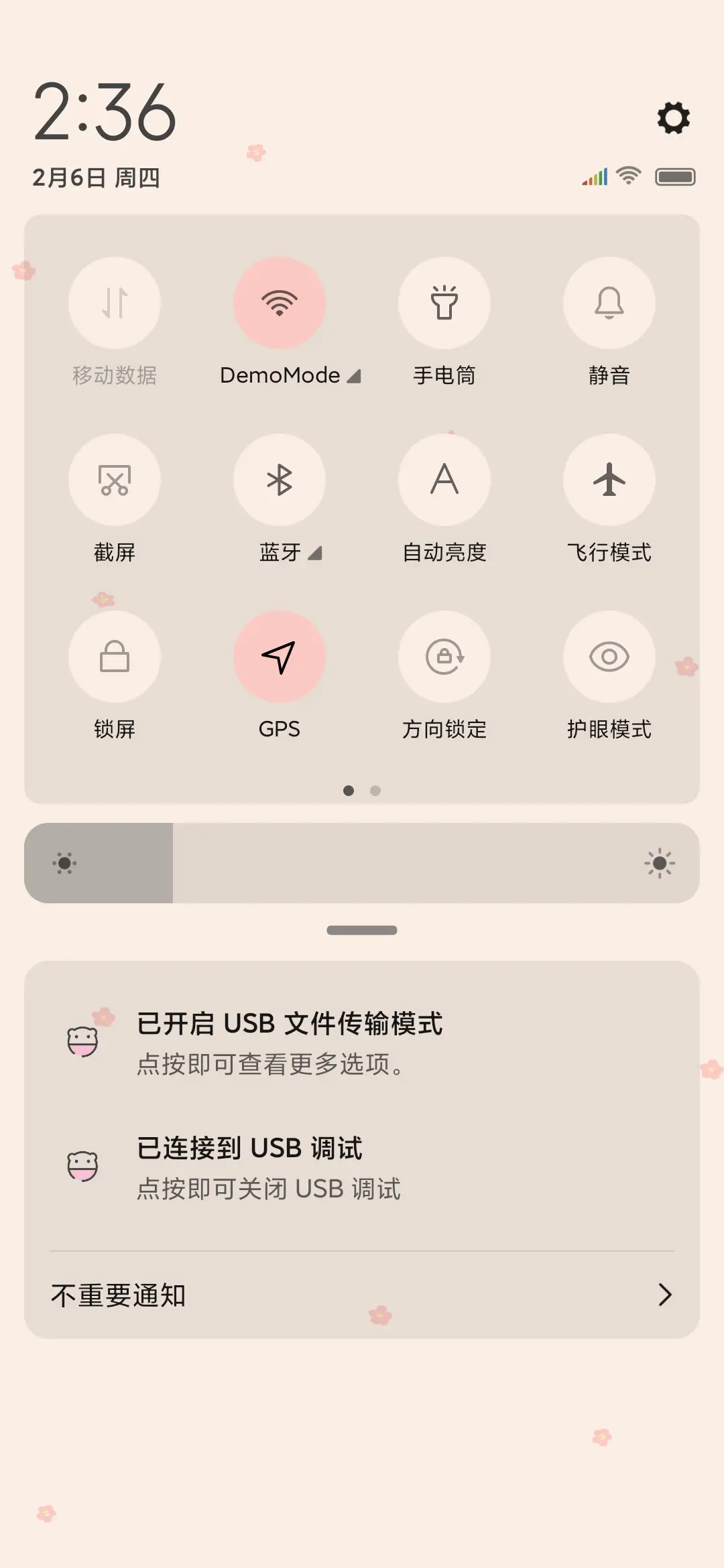Expand 不重要通知 unimportant notifications chevron
The width and height of the screenshot is (724, 1568).
pyautogui.click(x=664, y=1295)
